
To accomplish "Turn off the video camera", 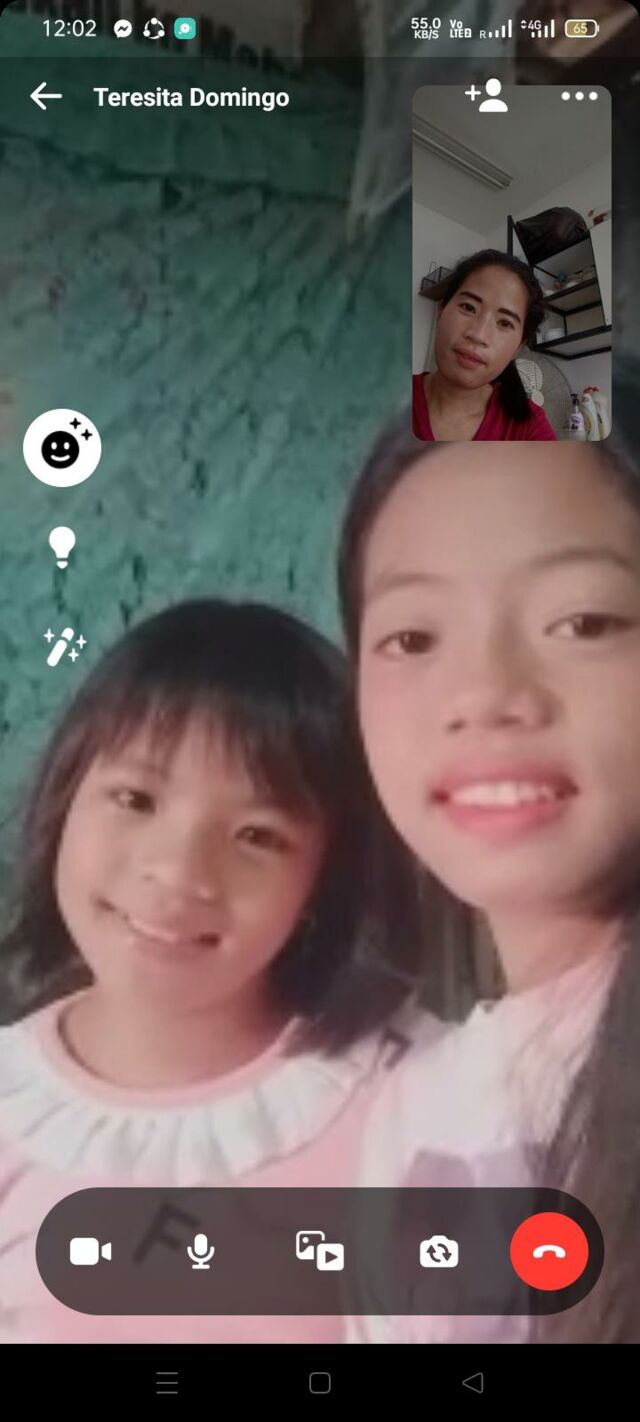I will tap(90, 1251).
